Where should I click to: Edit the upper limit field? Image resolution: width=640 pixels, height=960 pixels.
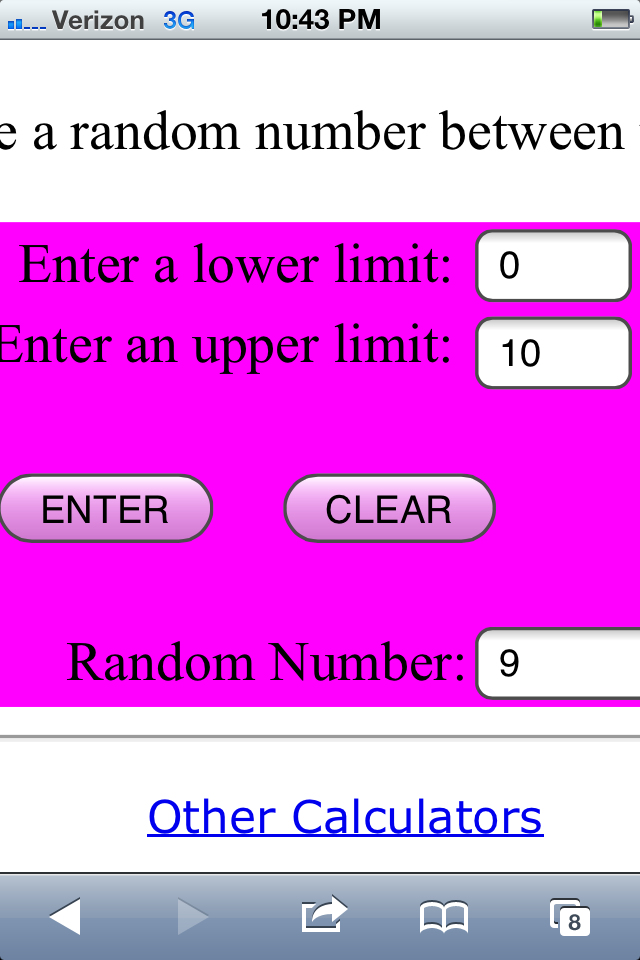click(x=554, y=353)
